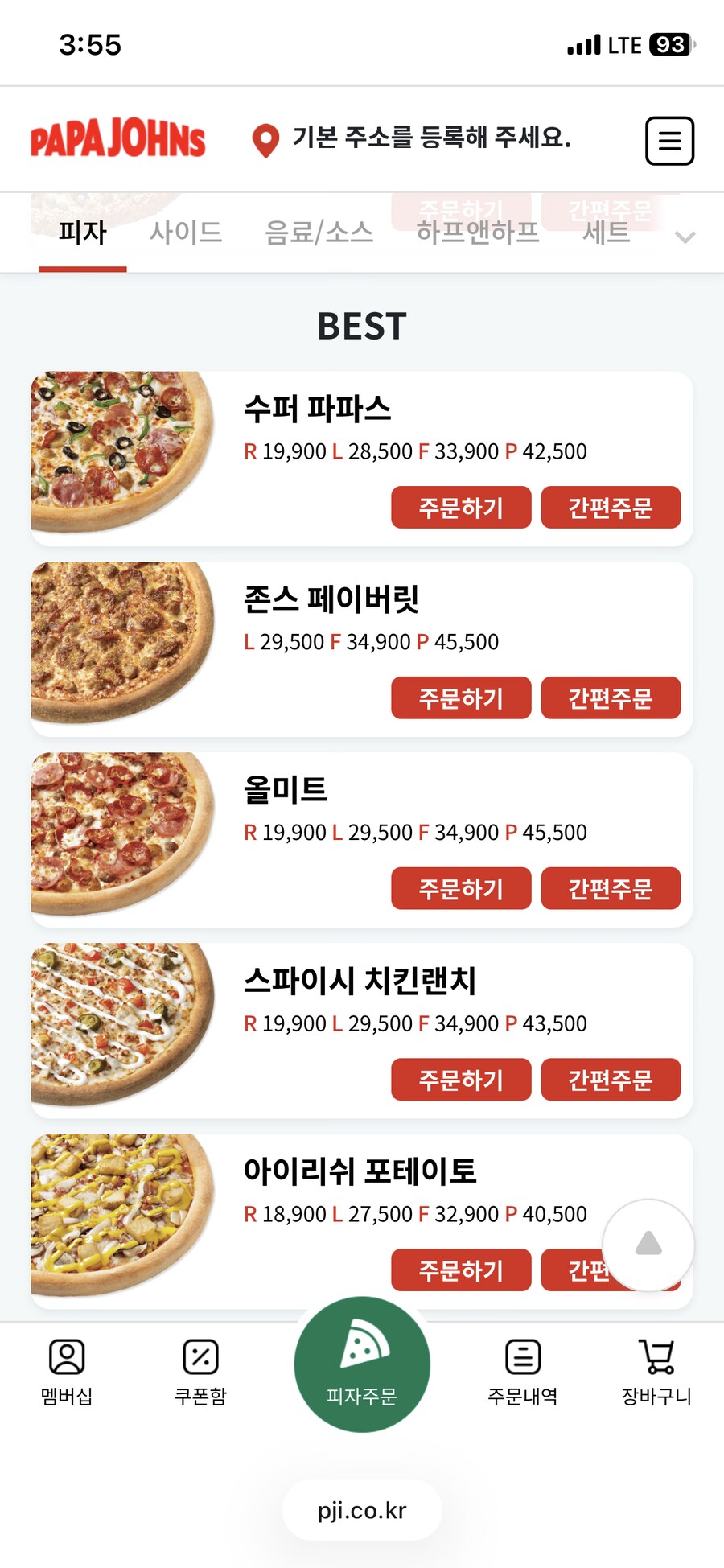Register an address via 기본 주소를 등록해 주세요 link
Screen dimensions: 724x1568
coord(430,138)
